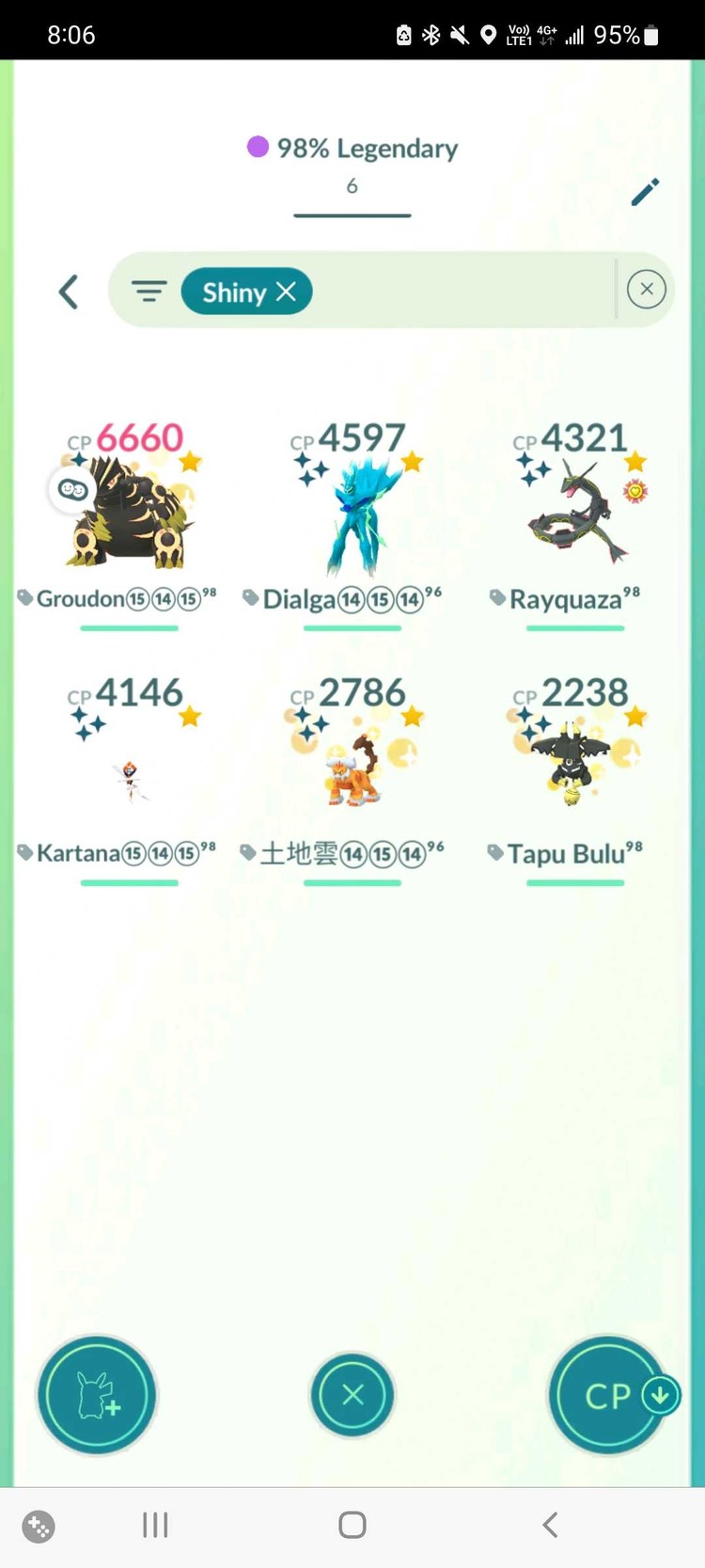This screenshot has height=1568, width=705.
Task: Go to the system home screen
Action: point(352,1525)
